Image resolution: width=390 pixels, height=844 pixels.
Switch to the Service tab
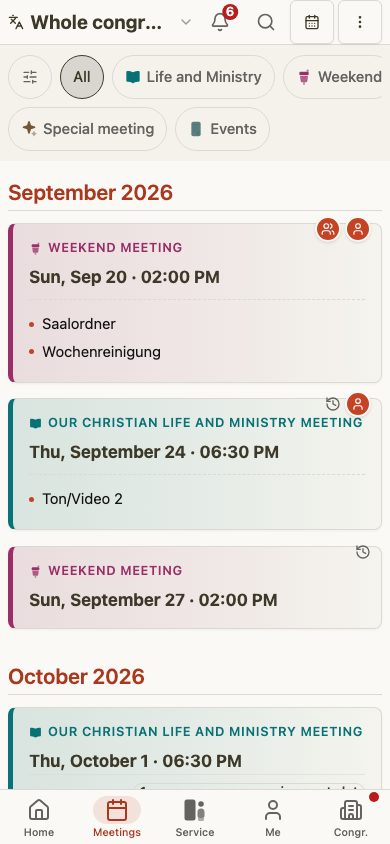[x=195, y=818]
